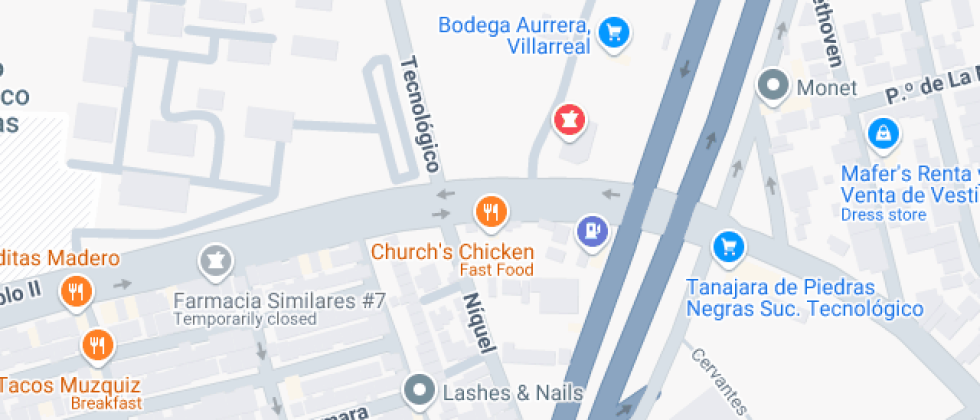Open Farmacia Similares #7 marker
This screenshot has height=420, width=980.
[x=215, y=262]
